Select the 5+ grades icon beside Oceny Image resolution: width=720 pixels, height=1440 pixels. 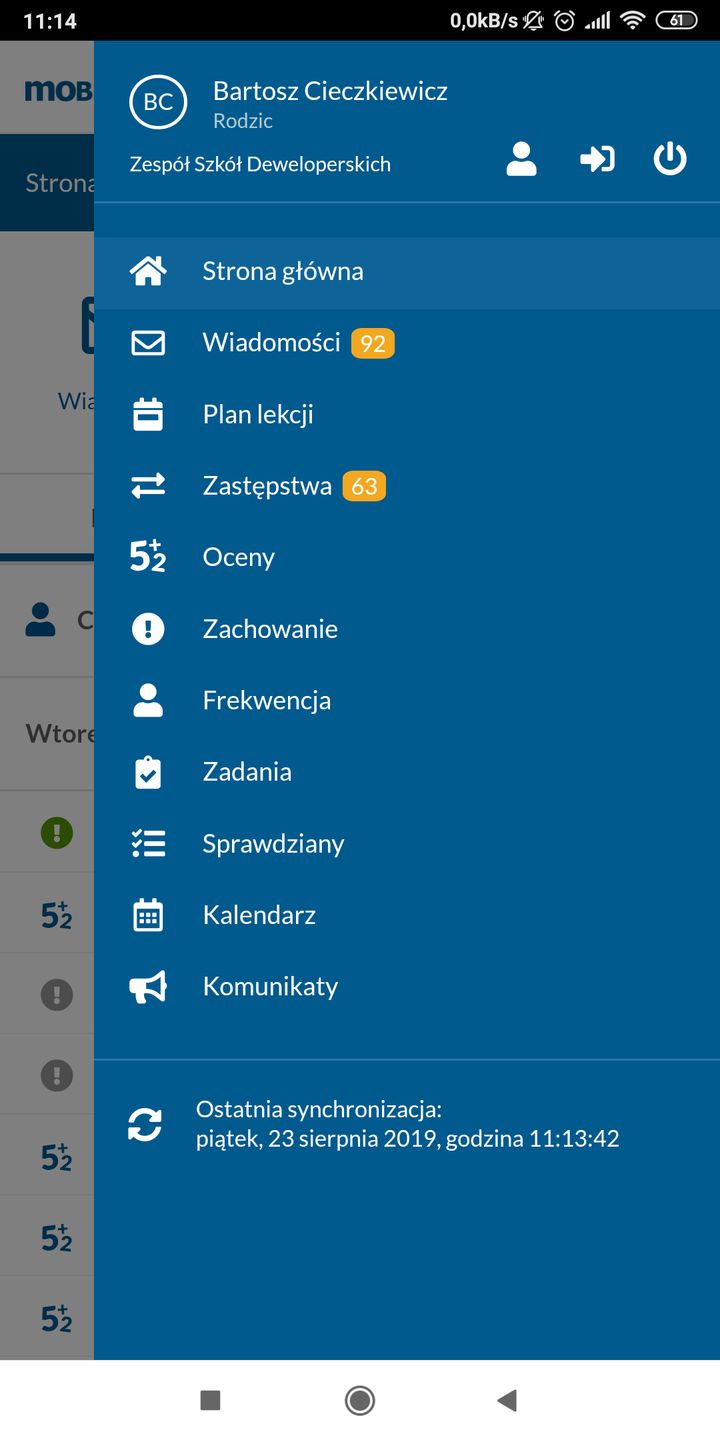point(147,556)
